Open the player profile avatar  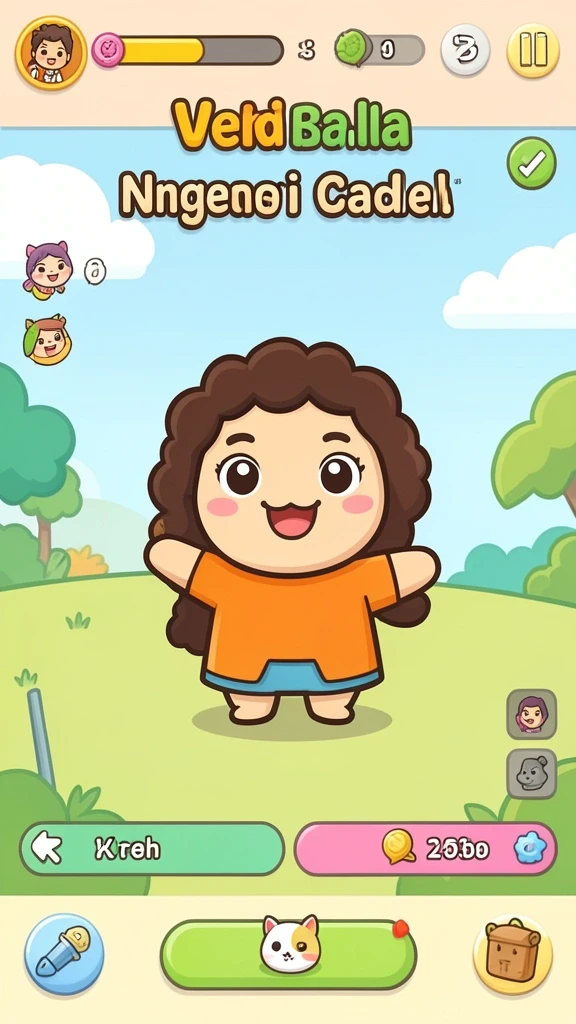point(51,53)
